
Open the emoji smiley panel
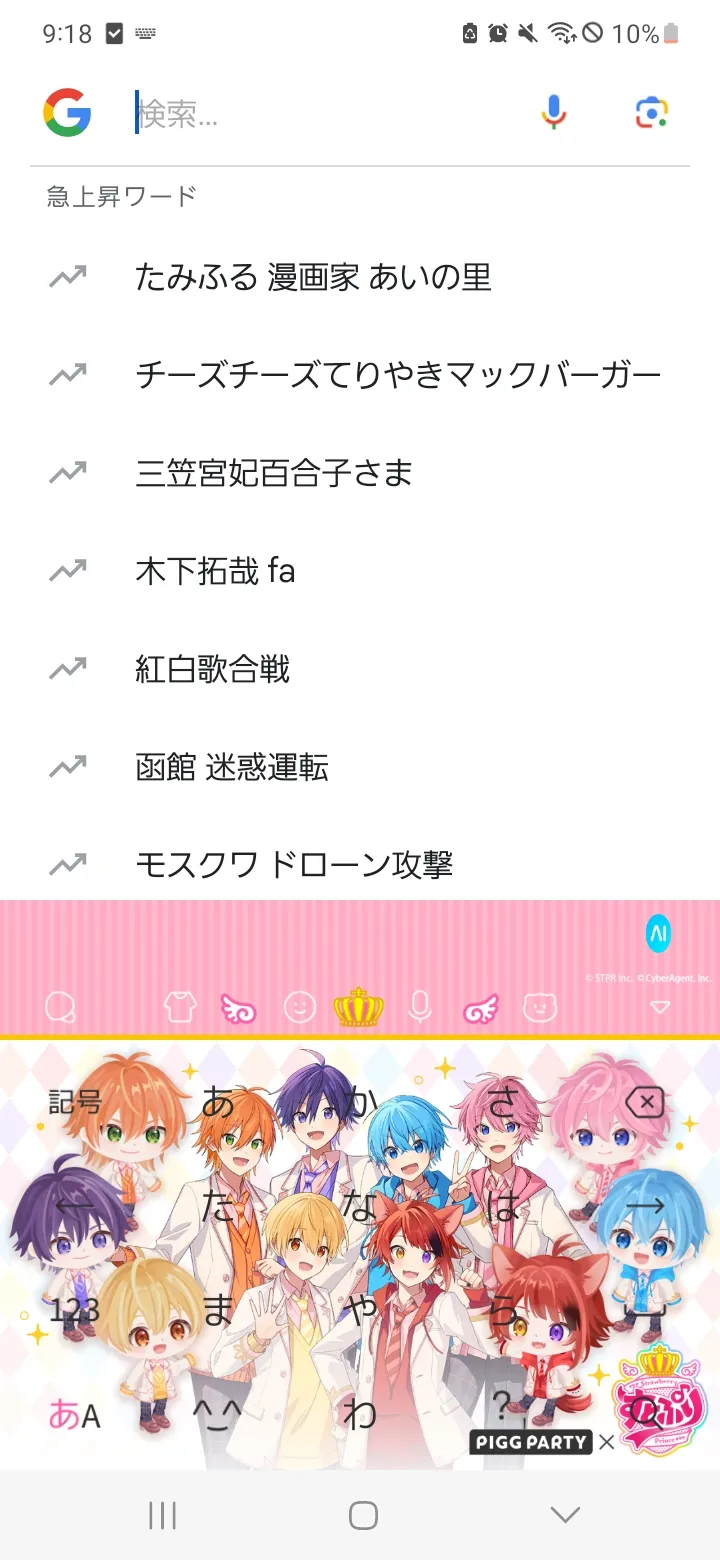299,1007
